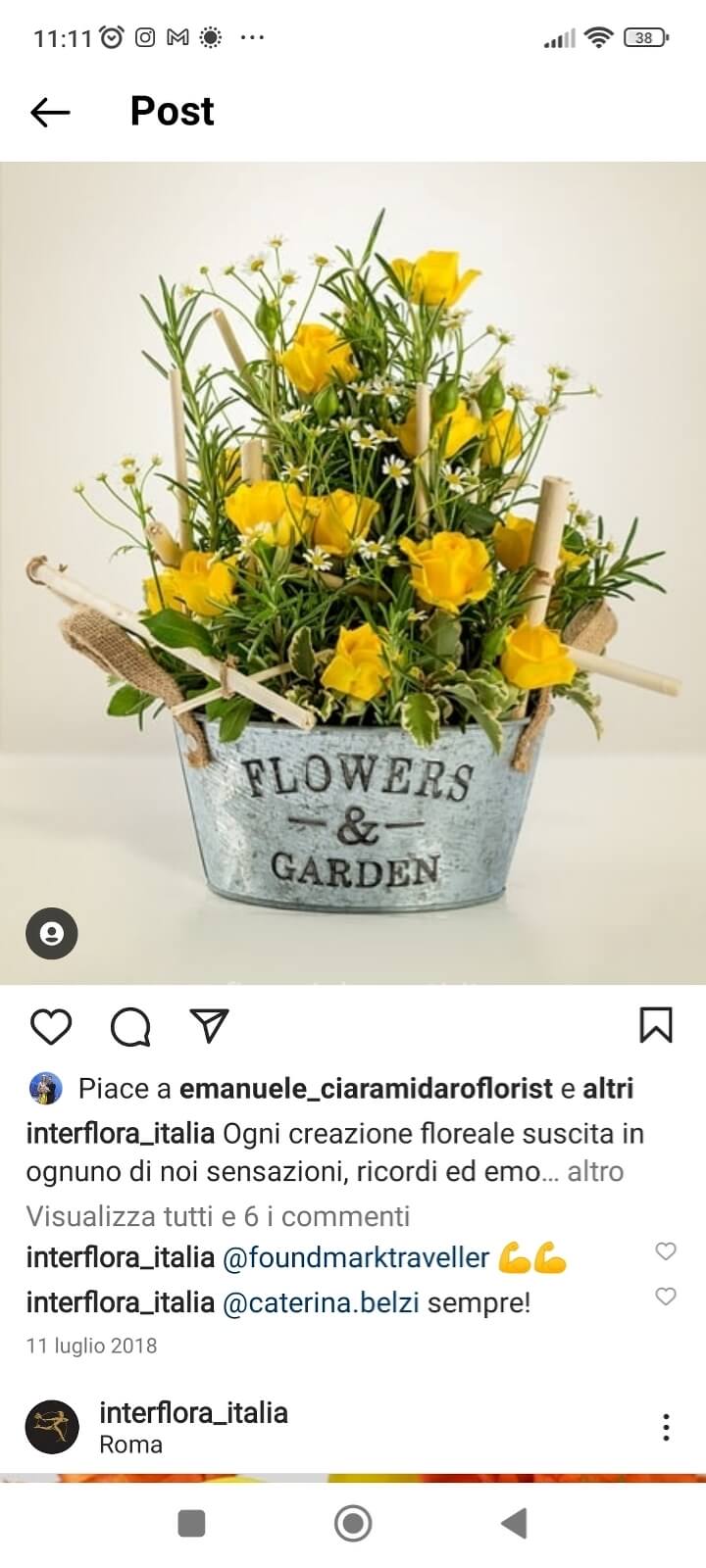Open the @foundmarktraveller mention

[x=356, y=1257]
